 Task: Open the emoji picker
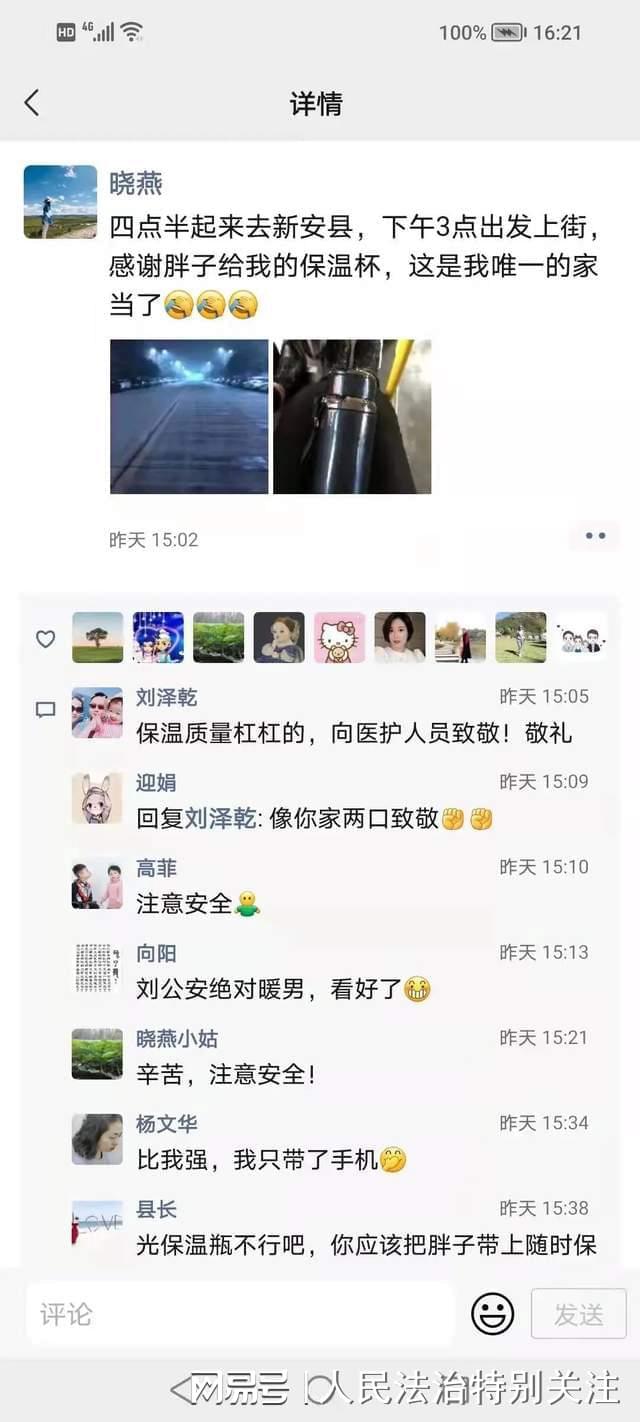(492, 1313)
